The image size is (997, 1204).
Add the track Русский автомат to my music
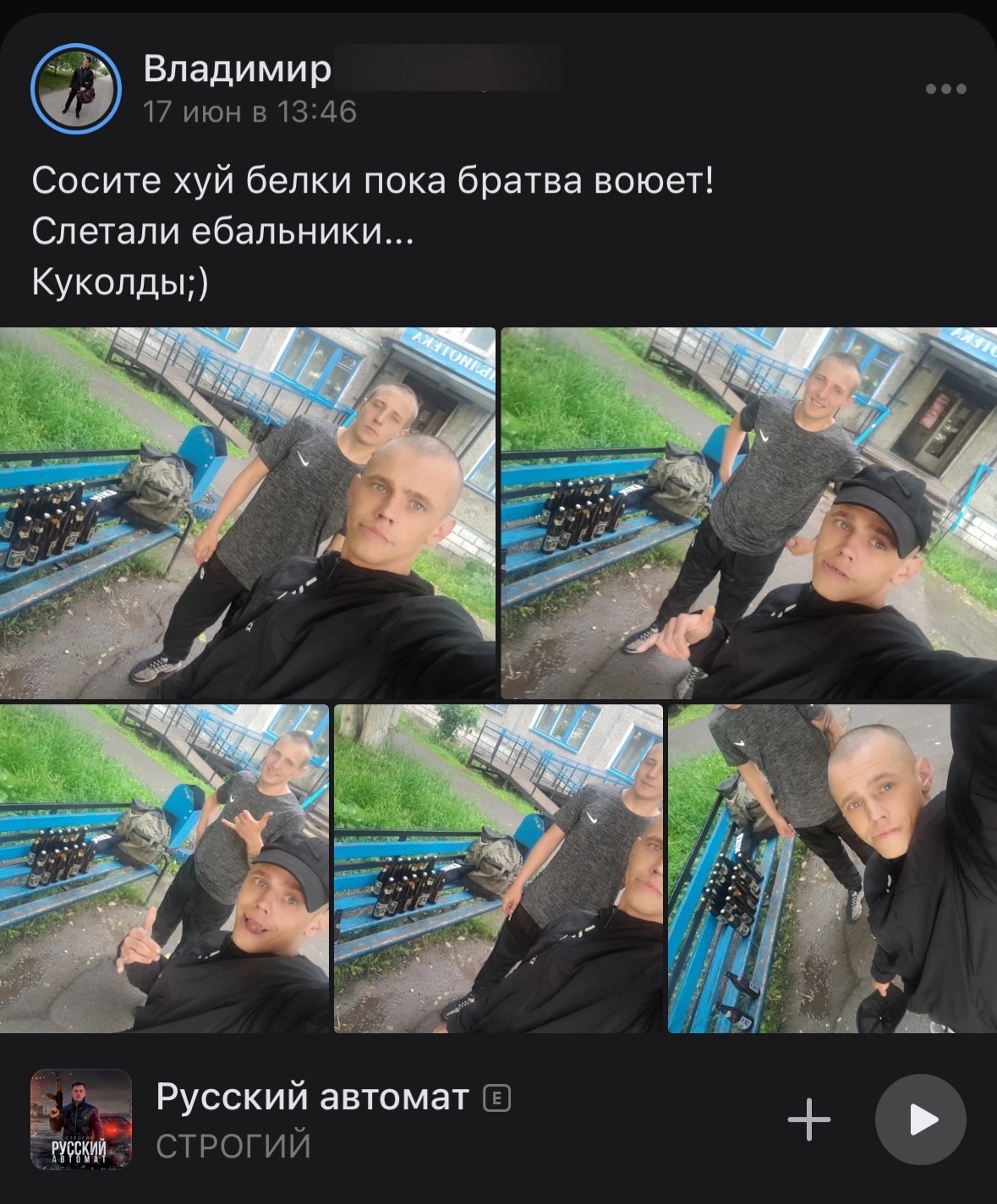(x=809, y=1119)
